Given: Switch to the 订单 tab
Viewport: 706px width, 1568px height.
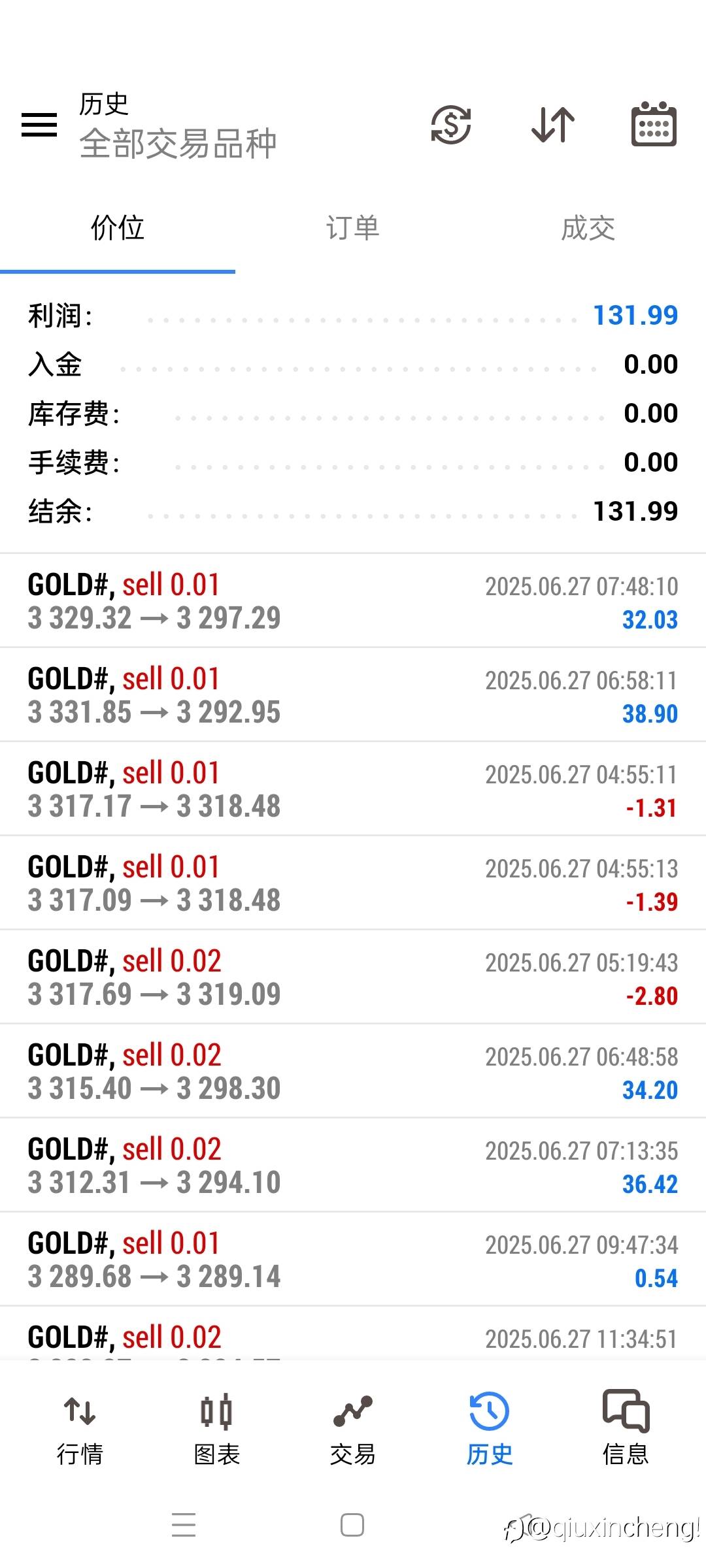Looking at the screenshot, I should (x=353, y=228).
